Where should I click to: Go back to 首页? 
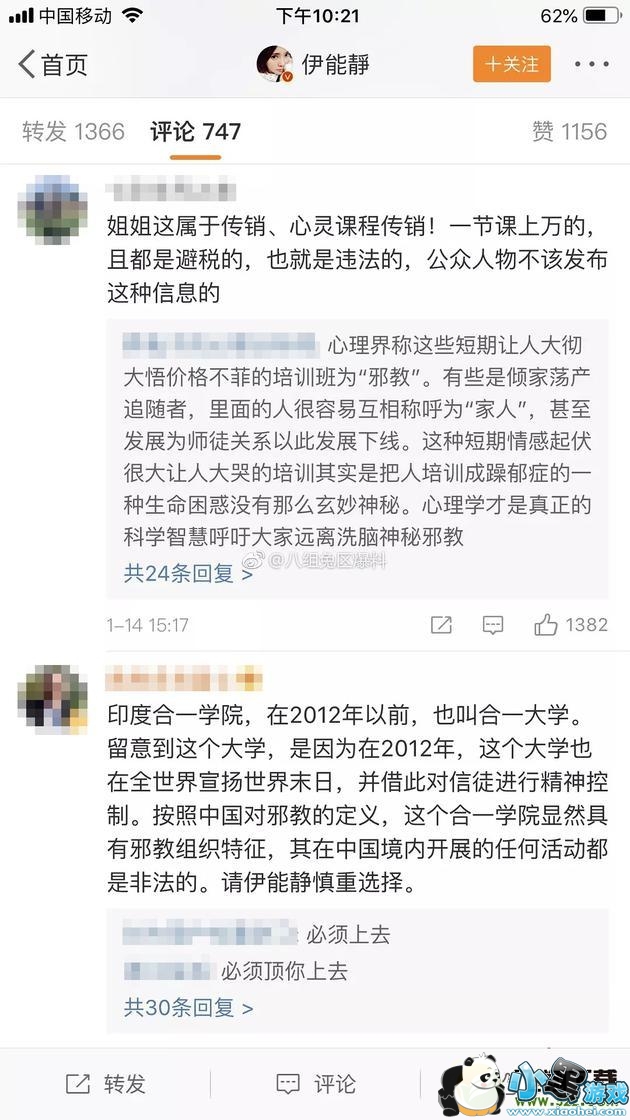pyautogui.click(x=53, y=64)
